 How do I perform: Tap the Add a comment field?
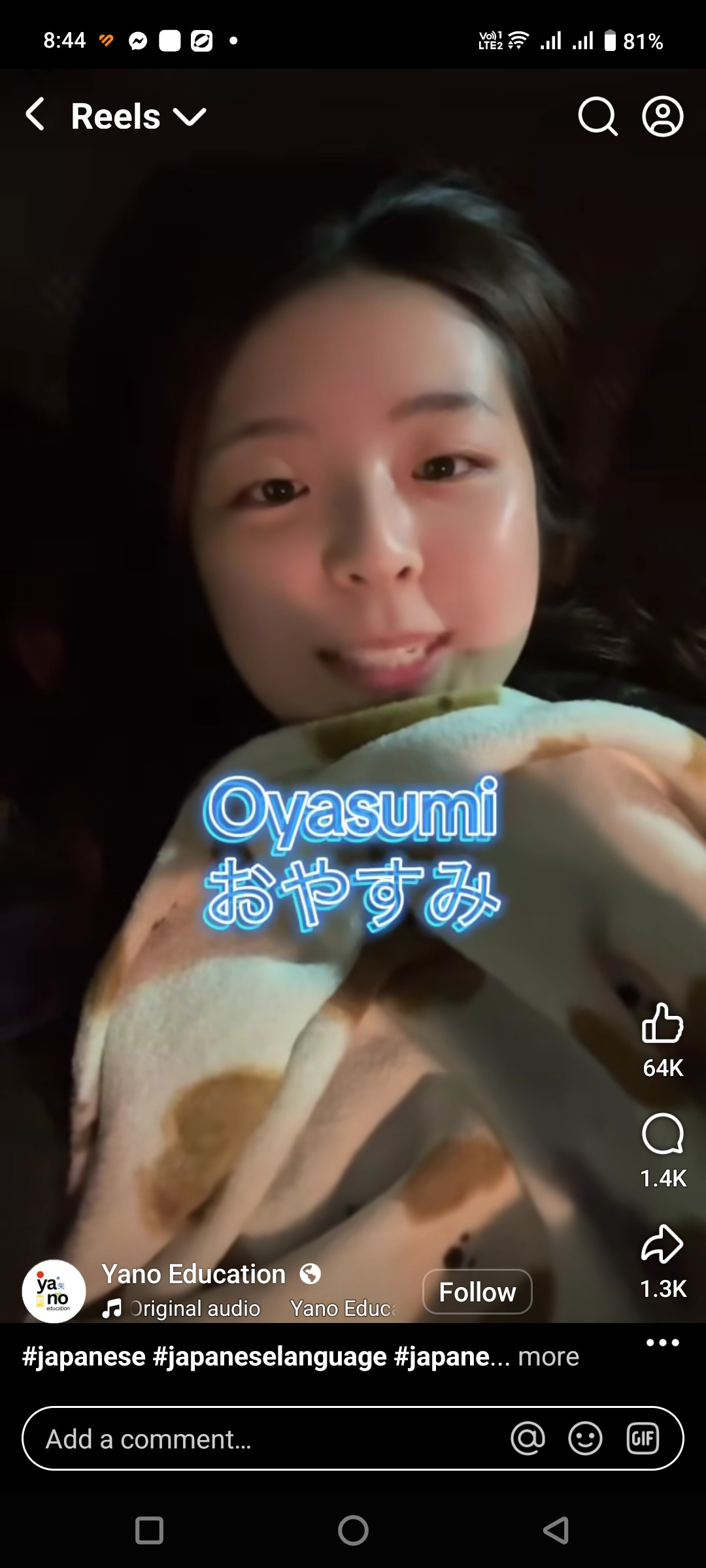(x=261, y=1439)
